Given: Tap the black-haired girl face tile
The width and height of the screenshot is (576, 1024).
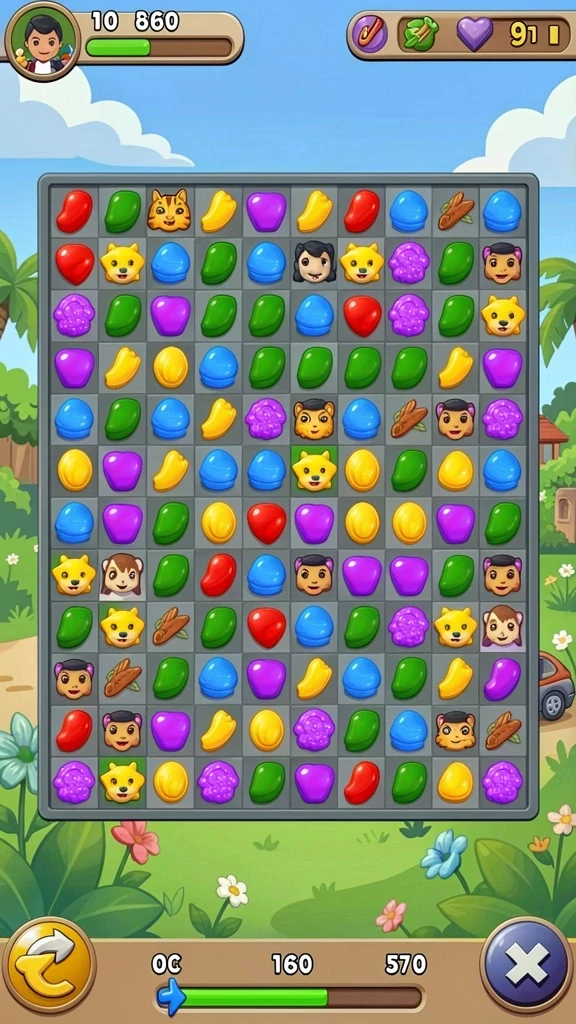Looking at the screenshot, I should point(314,262).
